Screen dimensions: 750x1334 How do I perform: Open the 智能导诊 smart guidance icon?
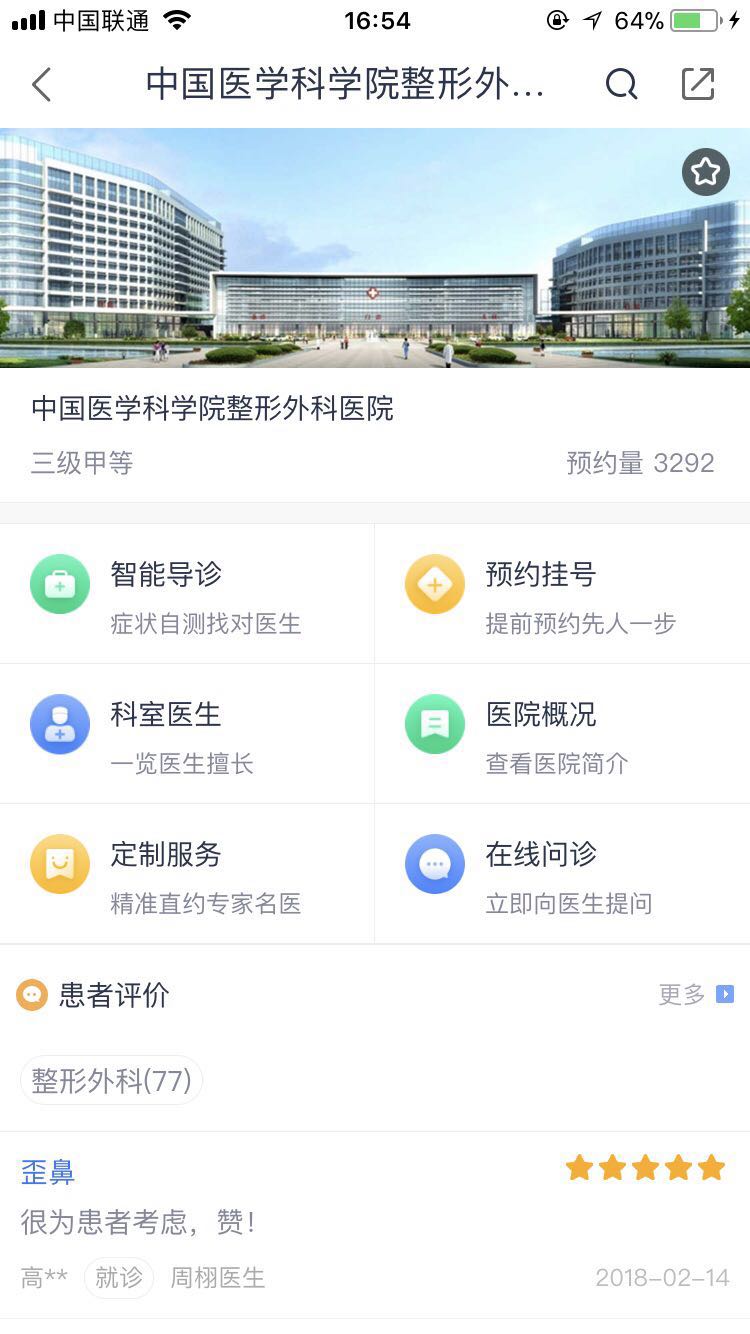60,583
